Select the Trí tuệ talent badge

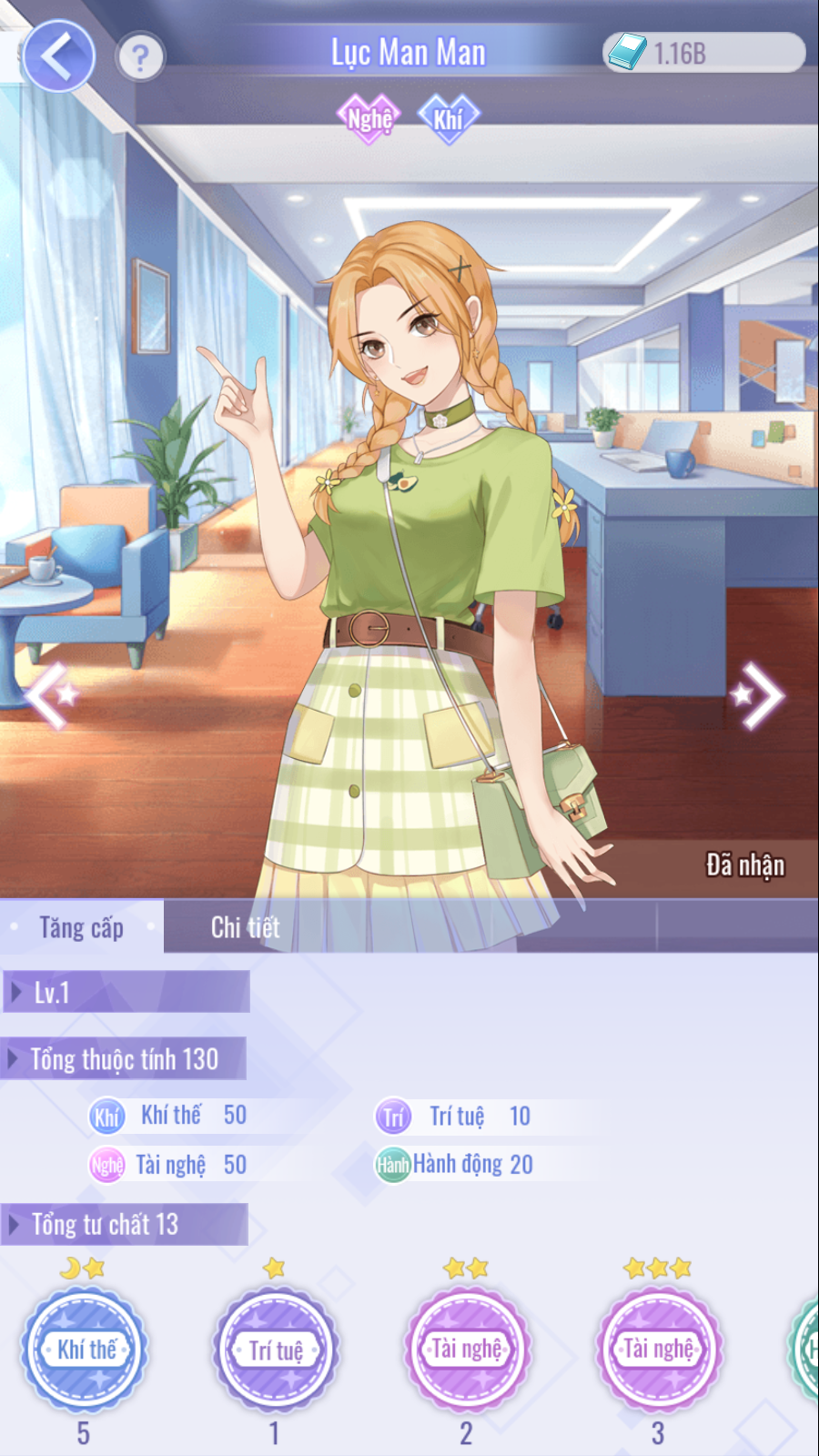[x=276, y=1349]
